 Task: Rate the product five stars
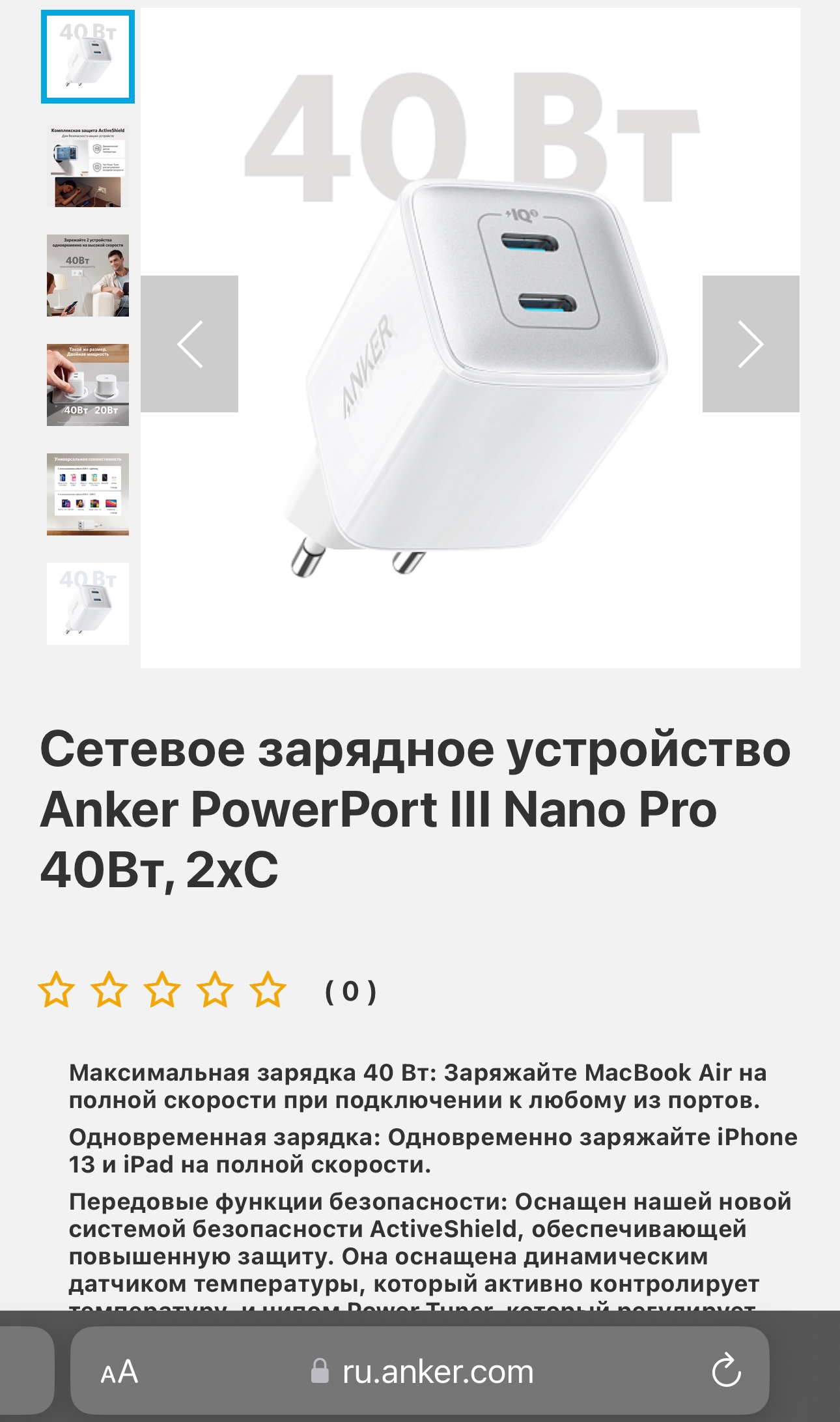click(268, 990)
